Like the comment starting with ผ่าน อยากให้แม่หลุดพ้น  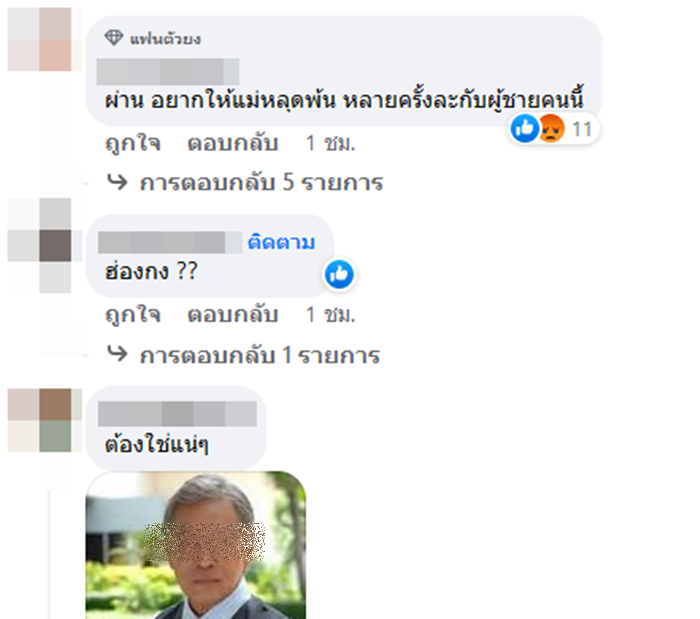[133, 144]
